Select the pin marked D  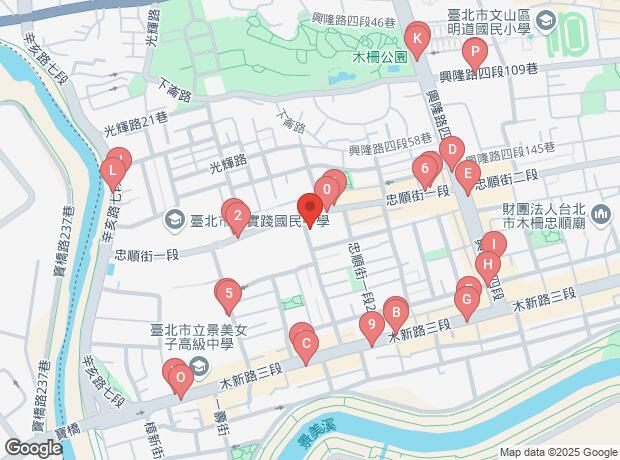point(450,153)
